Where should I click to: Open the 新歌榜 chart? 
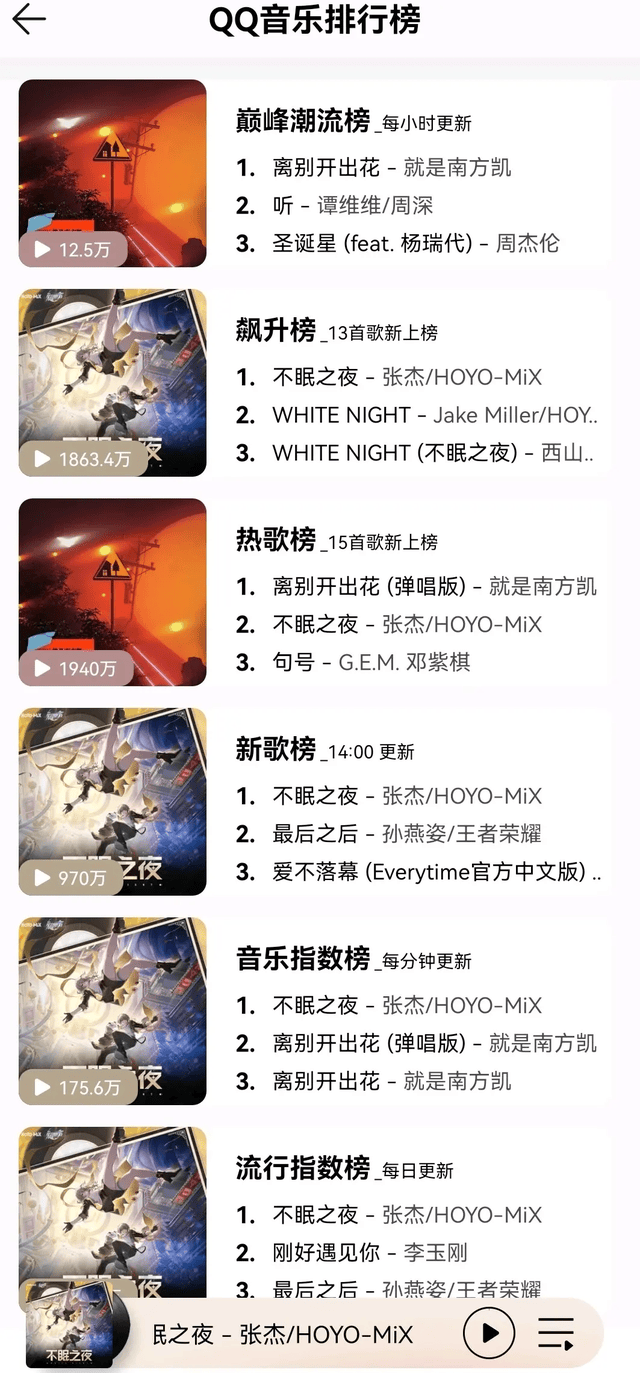276,749
